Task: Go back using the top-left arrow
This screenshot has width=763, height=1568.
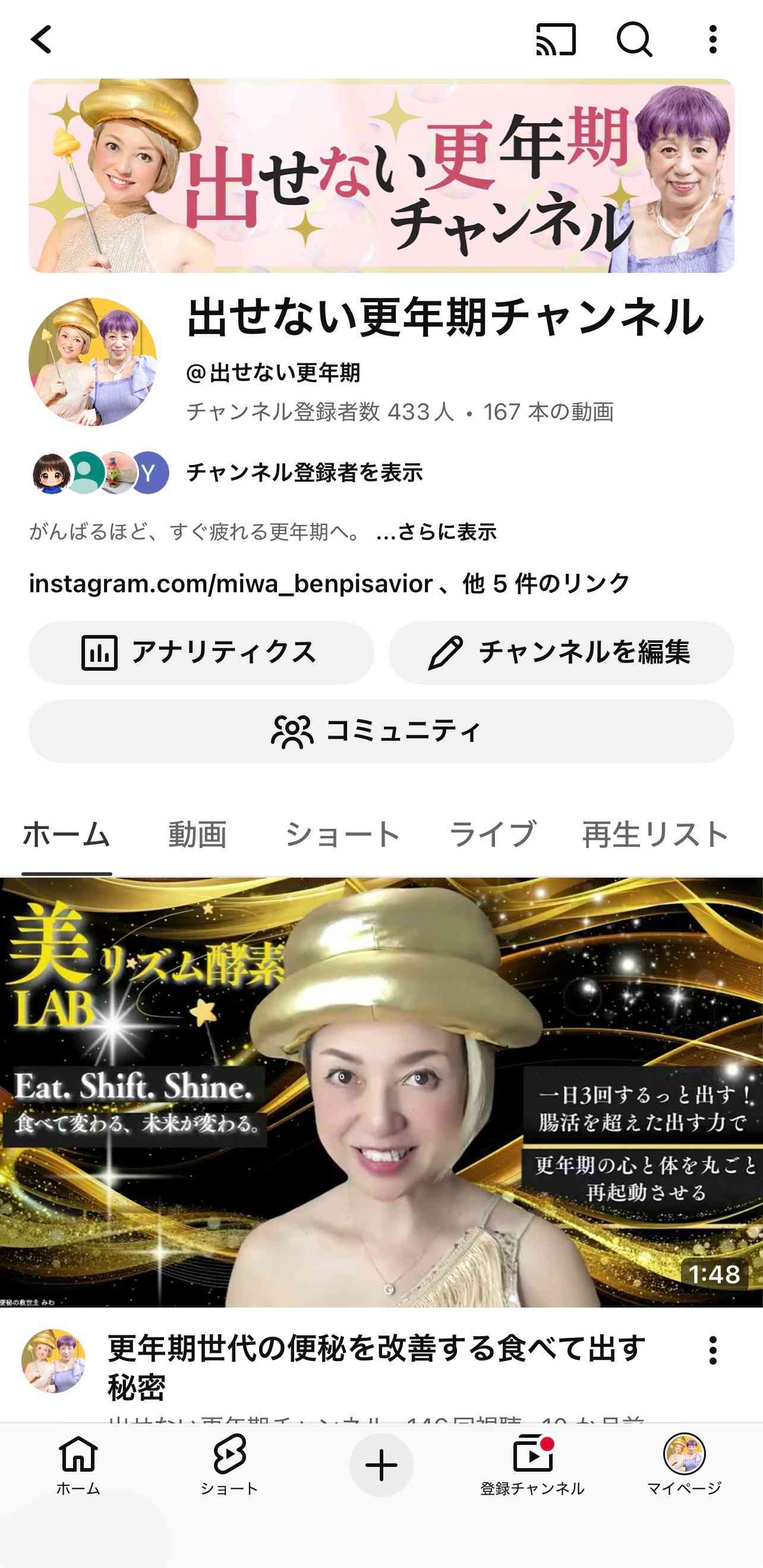Action: pos(42,40)
